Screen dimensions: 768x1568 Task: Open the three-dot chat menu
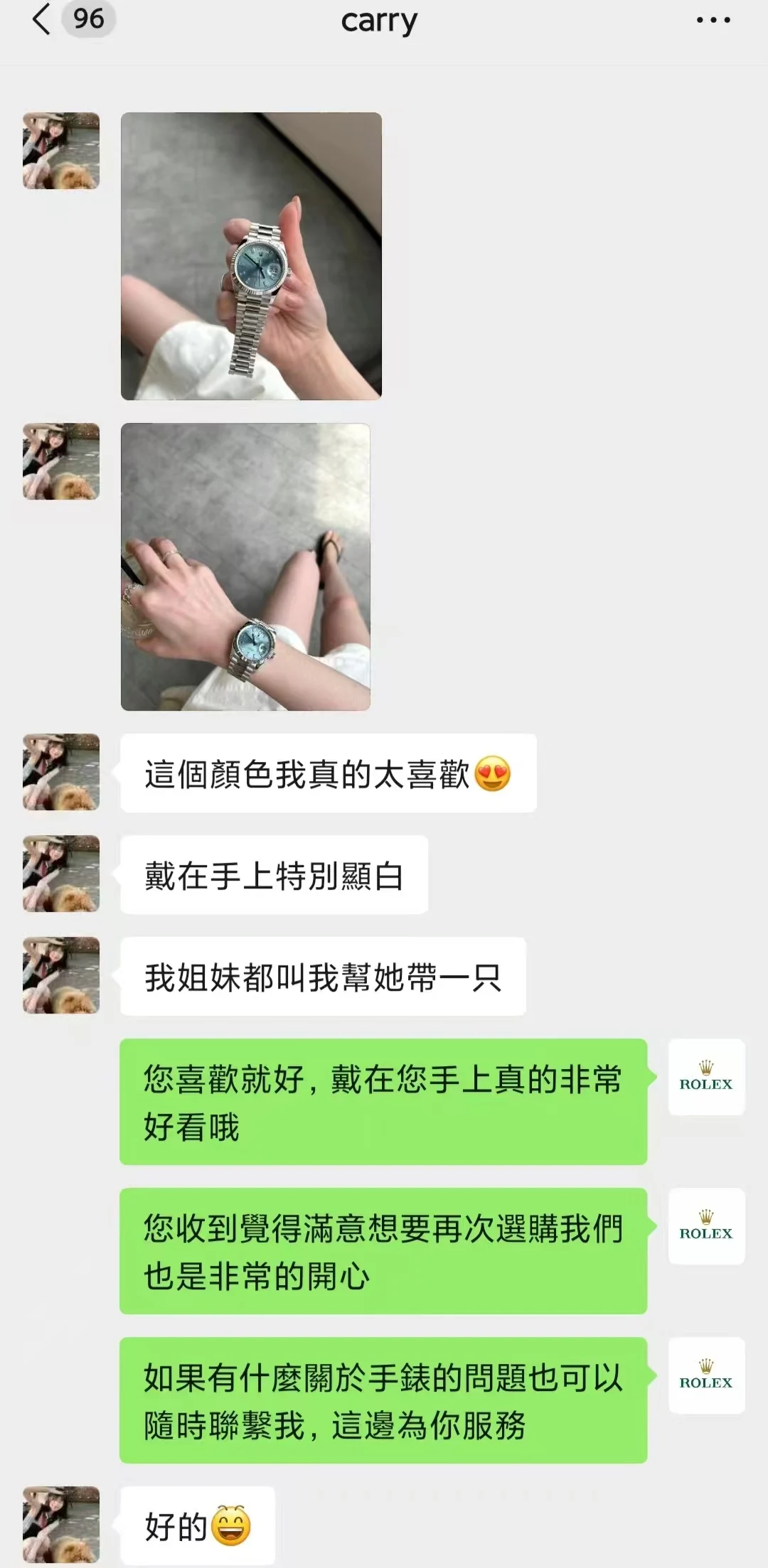(713, 20)
